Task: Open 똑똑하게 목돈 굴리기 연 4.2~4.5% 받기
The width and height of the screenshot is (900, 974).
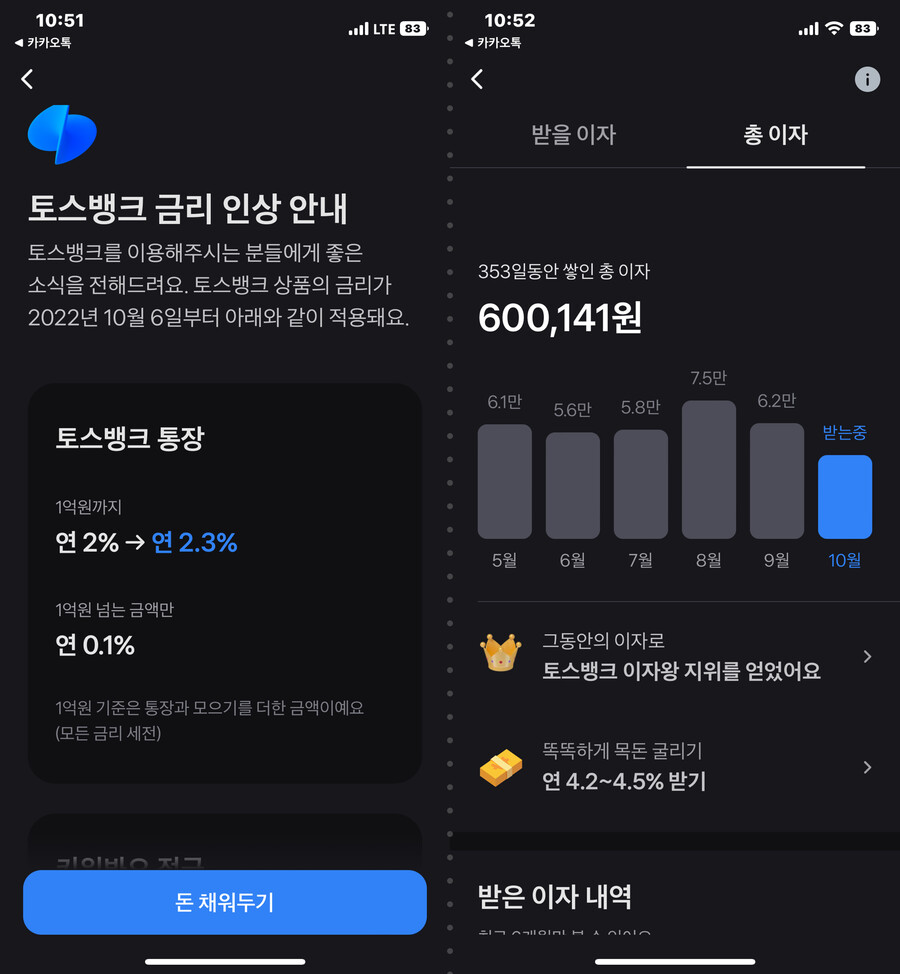Action: pyautogui.click(x=675, y=767)
